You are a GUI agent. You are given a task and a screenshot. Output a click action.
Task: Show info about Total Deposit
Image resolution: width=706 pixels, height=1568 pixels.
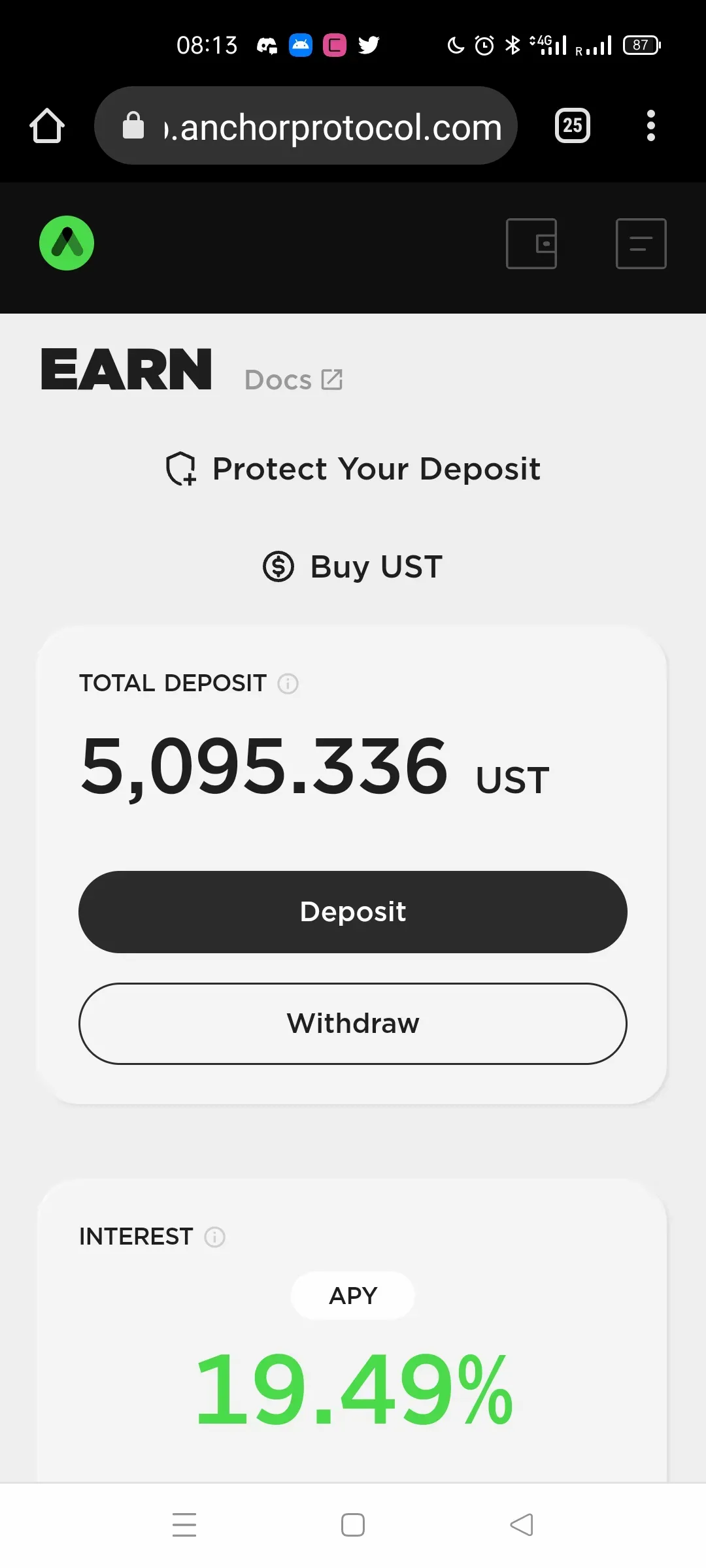288,683
